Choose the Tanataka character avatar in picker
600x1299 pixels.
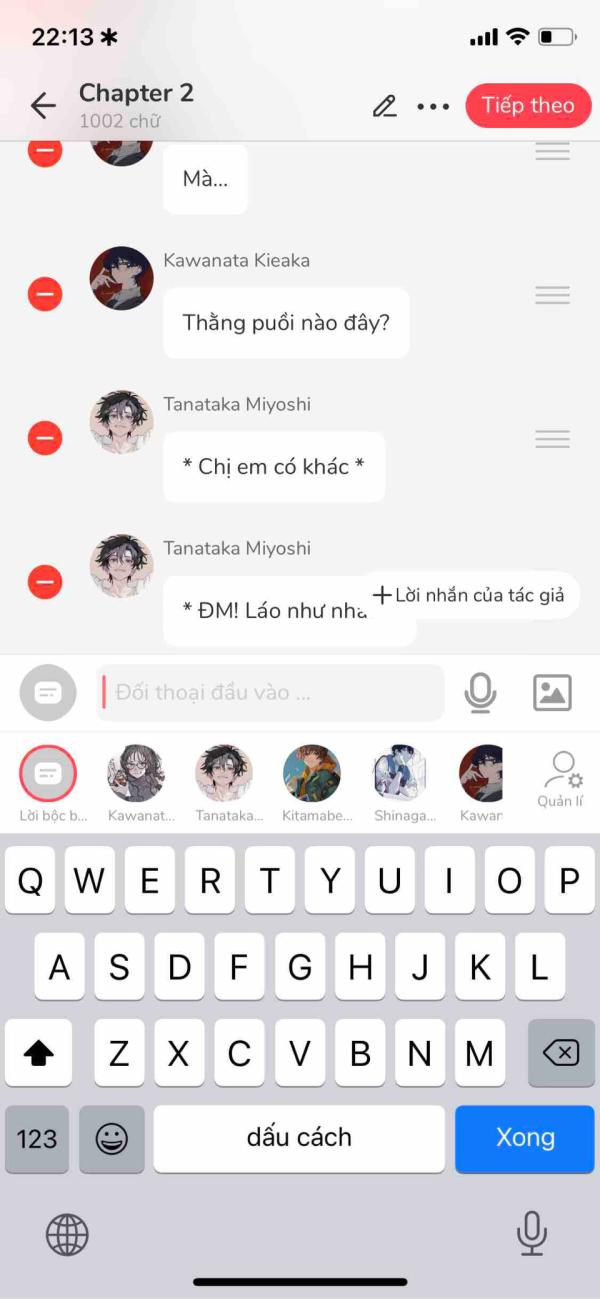(x=224, y=774)
